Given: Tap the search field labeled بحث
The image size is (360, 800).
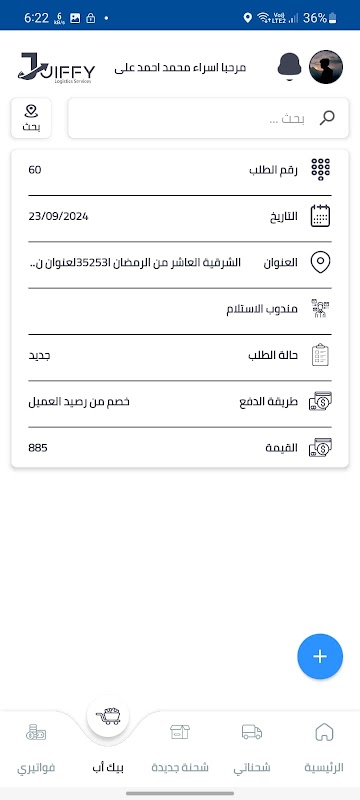Looking at the screenshot, I should click(208, 118).
